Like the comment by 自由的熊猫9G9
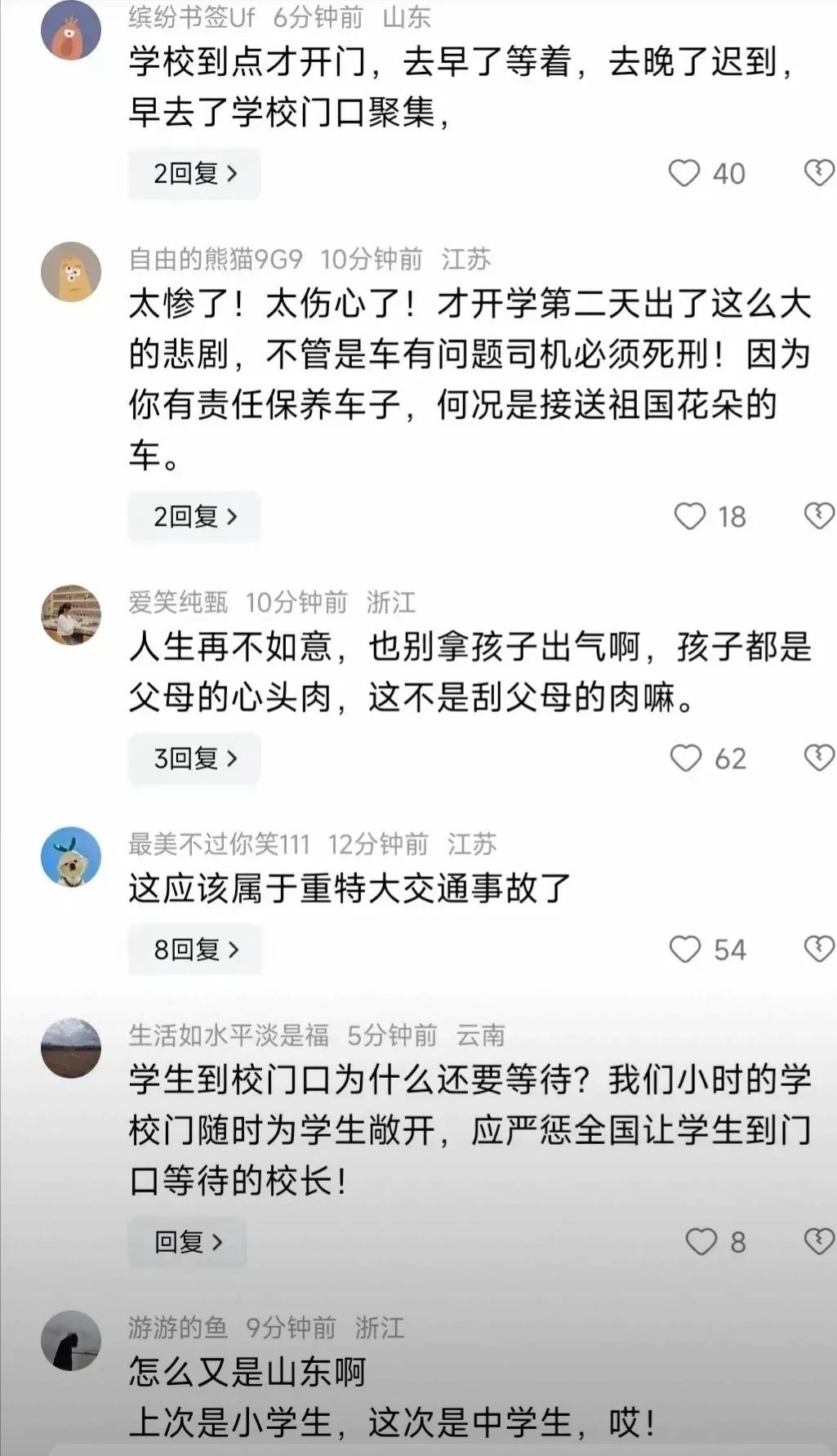The image size is (837, 1456). click(689, 516)
